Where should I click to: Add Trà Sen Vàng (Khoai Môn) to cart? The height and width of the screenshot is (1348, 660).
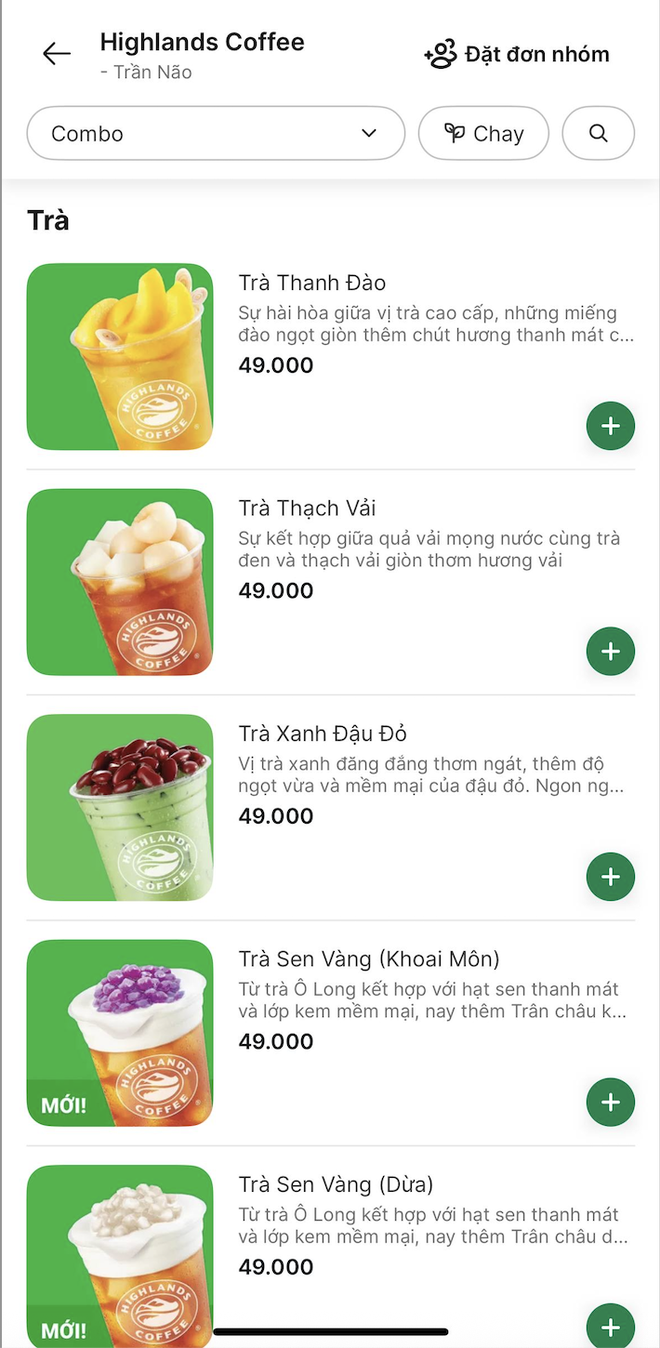pyautogui.click(x=610, y=1103)
